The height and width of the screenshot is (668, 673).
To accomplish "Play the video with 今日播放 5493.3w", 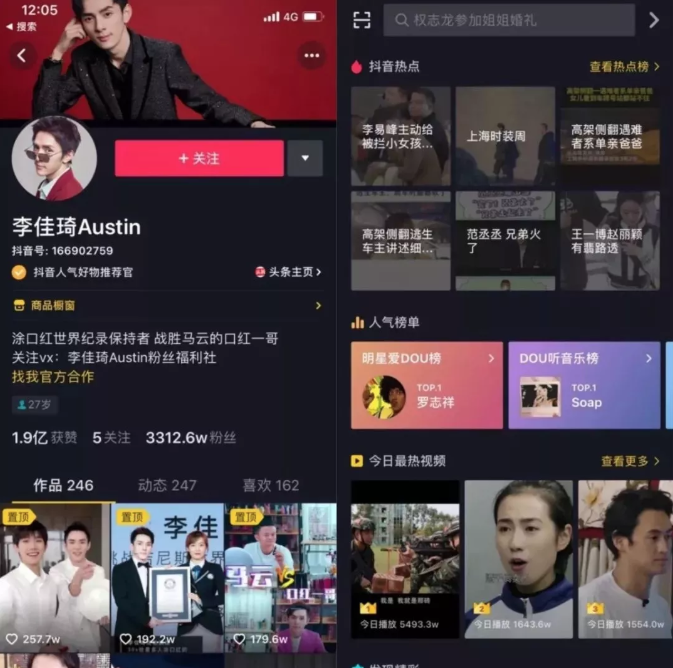I will pyautogui.click(x=404, y=558).
